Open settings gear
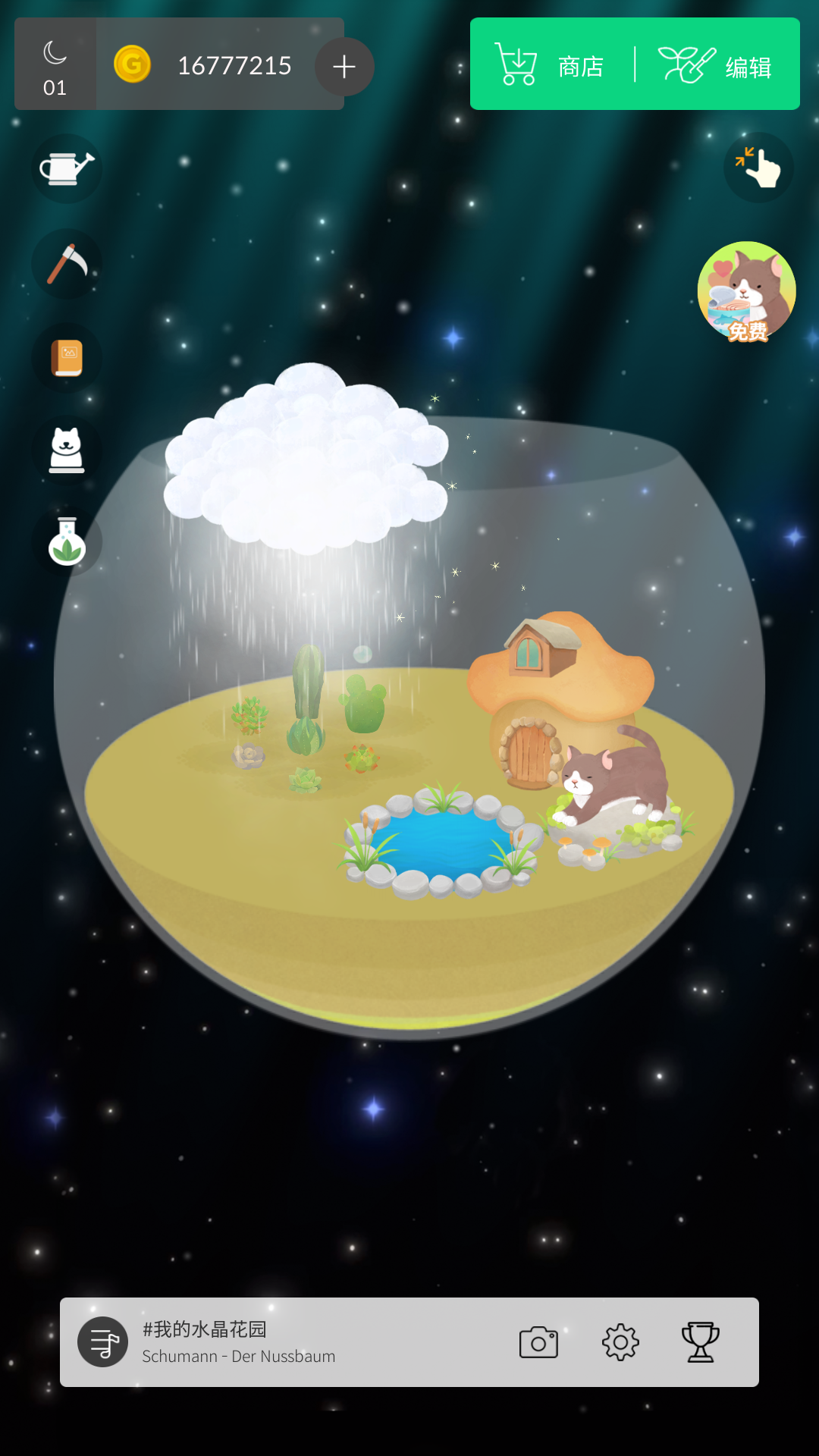Image resolution: width=819 pixels, height=1456 pixels. 620,1342
